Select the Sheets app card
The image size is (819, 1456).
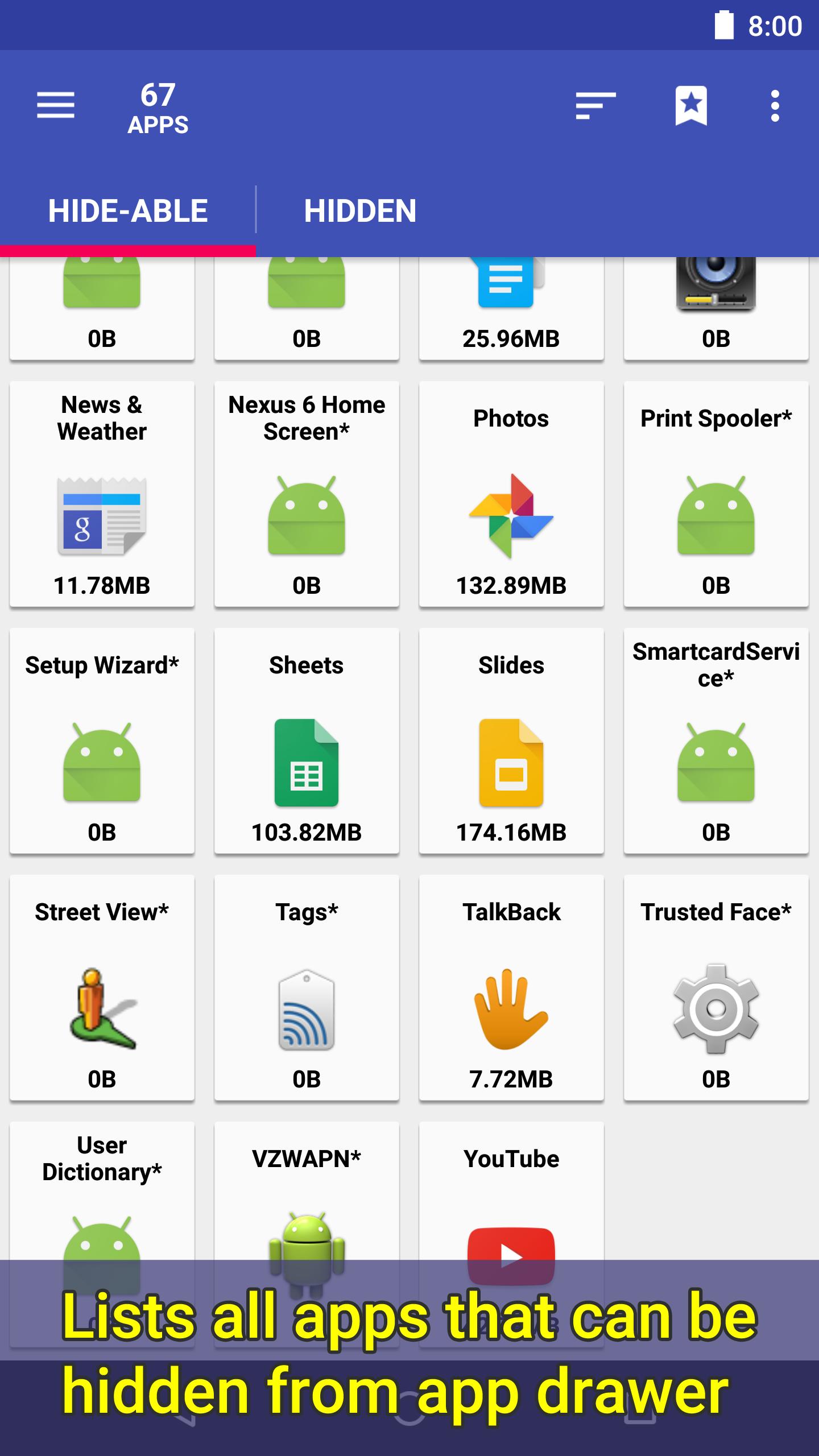pyautogui.click(x=307, y=741)
